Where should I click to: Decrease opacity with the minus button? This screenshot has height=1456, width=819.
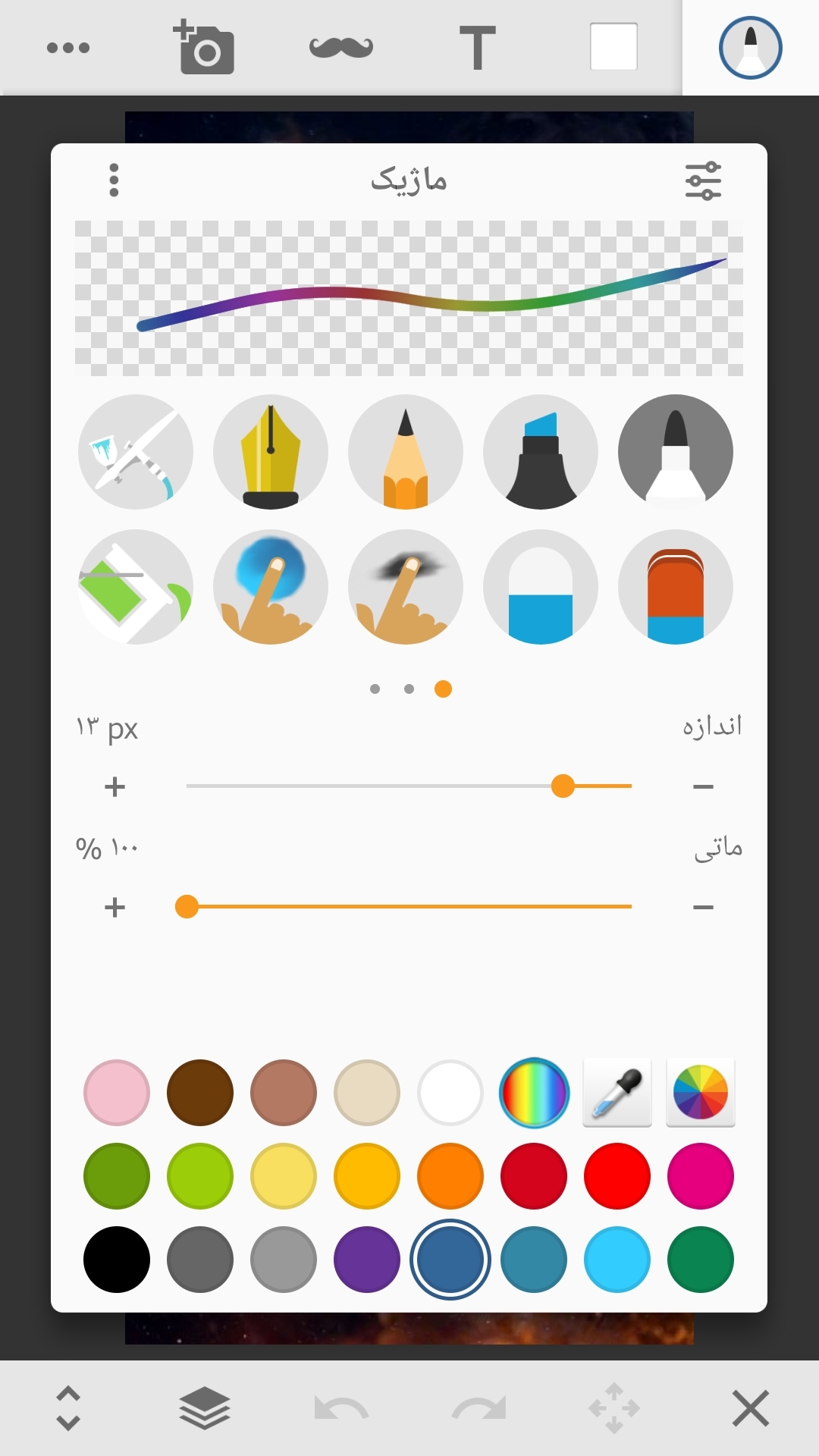coord(703,907)
